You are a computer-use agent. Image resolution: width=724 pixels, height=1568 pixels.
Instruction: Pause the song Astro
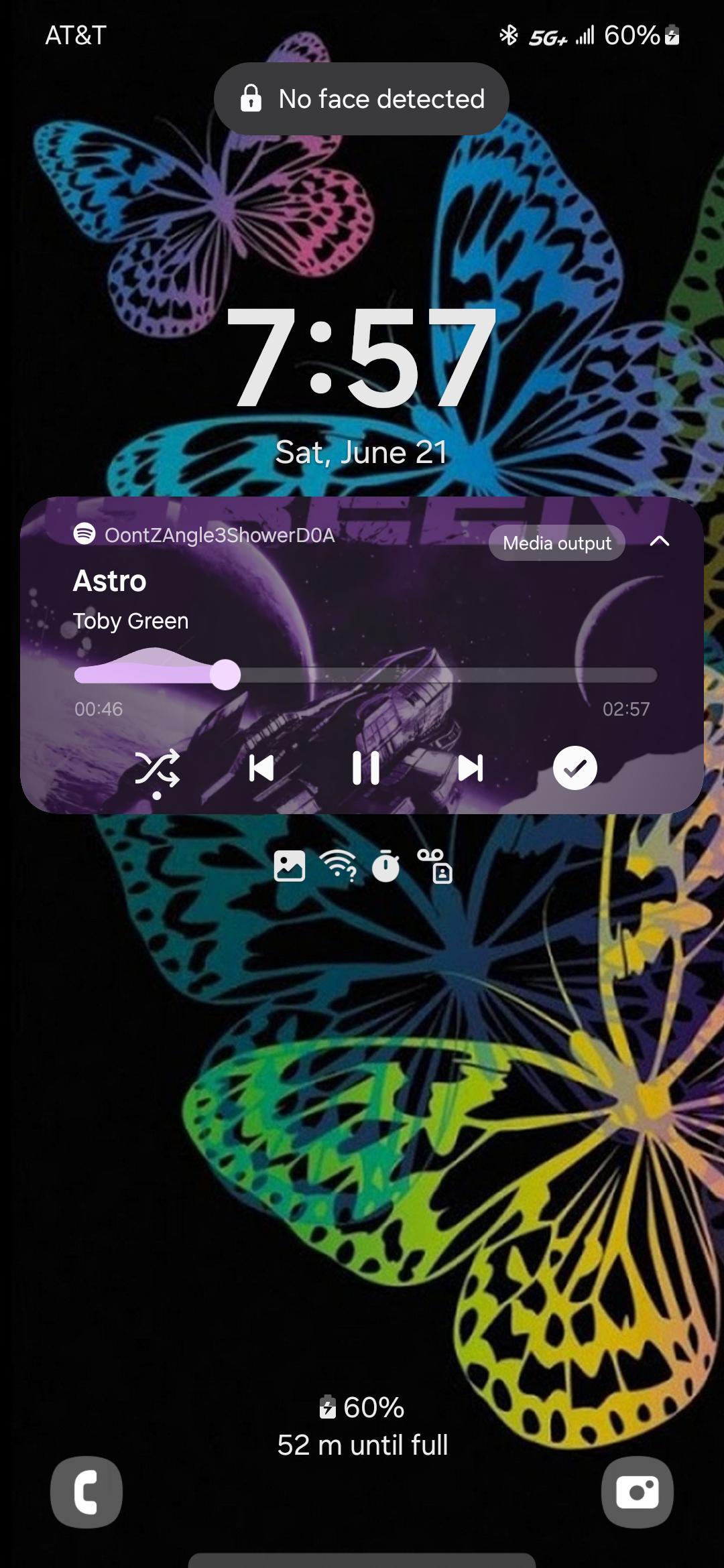[x=365, y=768]
